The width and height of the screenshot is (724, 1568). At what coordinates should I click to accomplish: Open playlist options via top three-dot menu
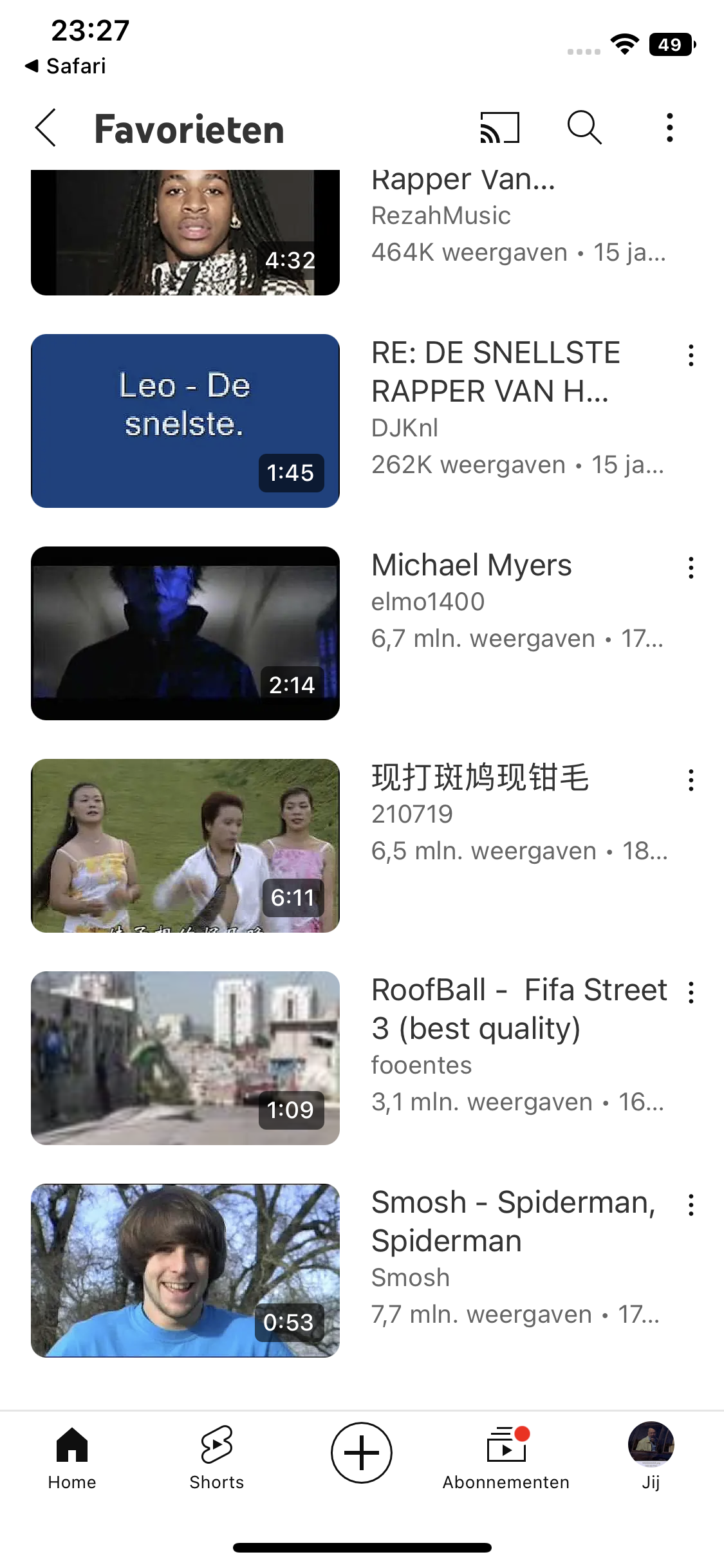pyautogui.click(x=669, y=127)
